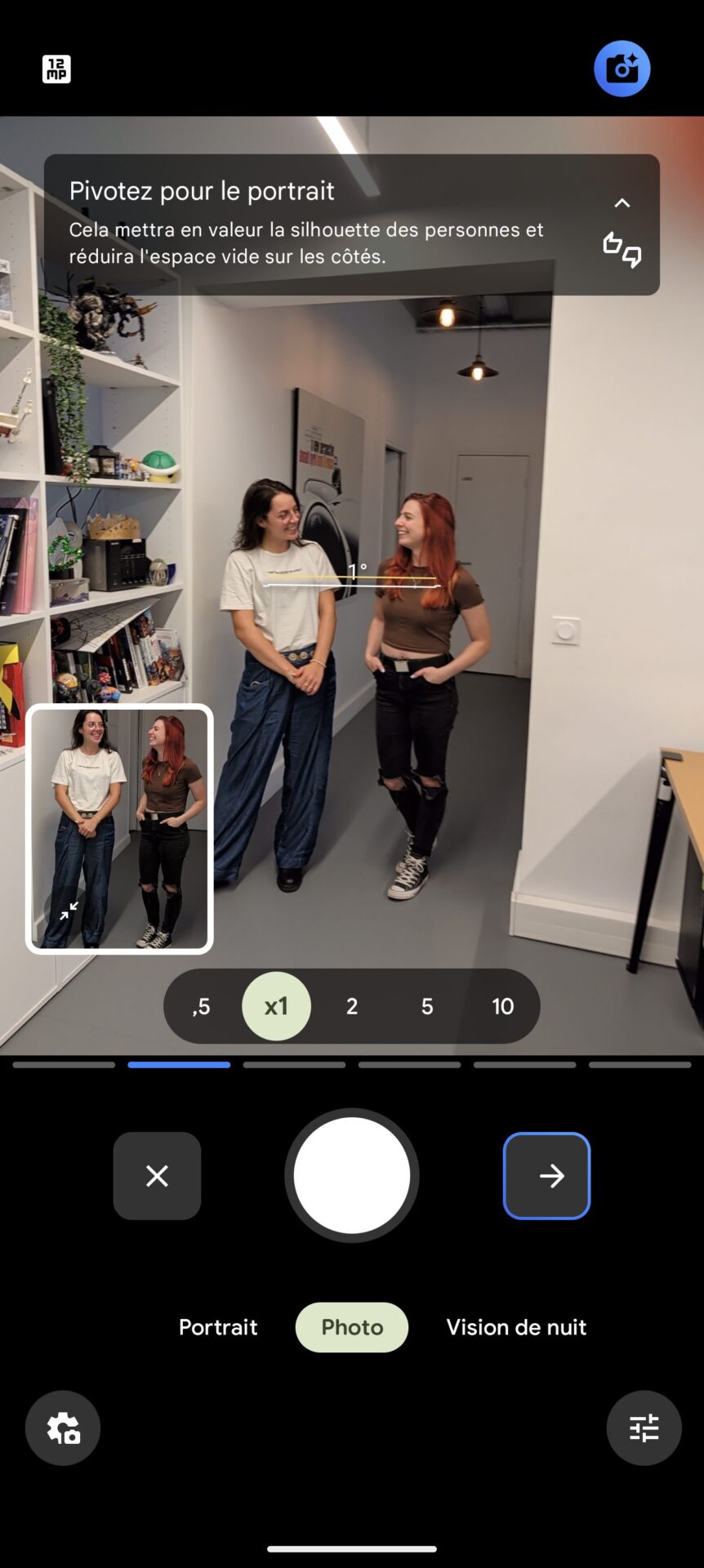Select the ,5 ultrawide zoom
This screenshot has width=704, height=1568.
point(201,1006)
